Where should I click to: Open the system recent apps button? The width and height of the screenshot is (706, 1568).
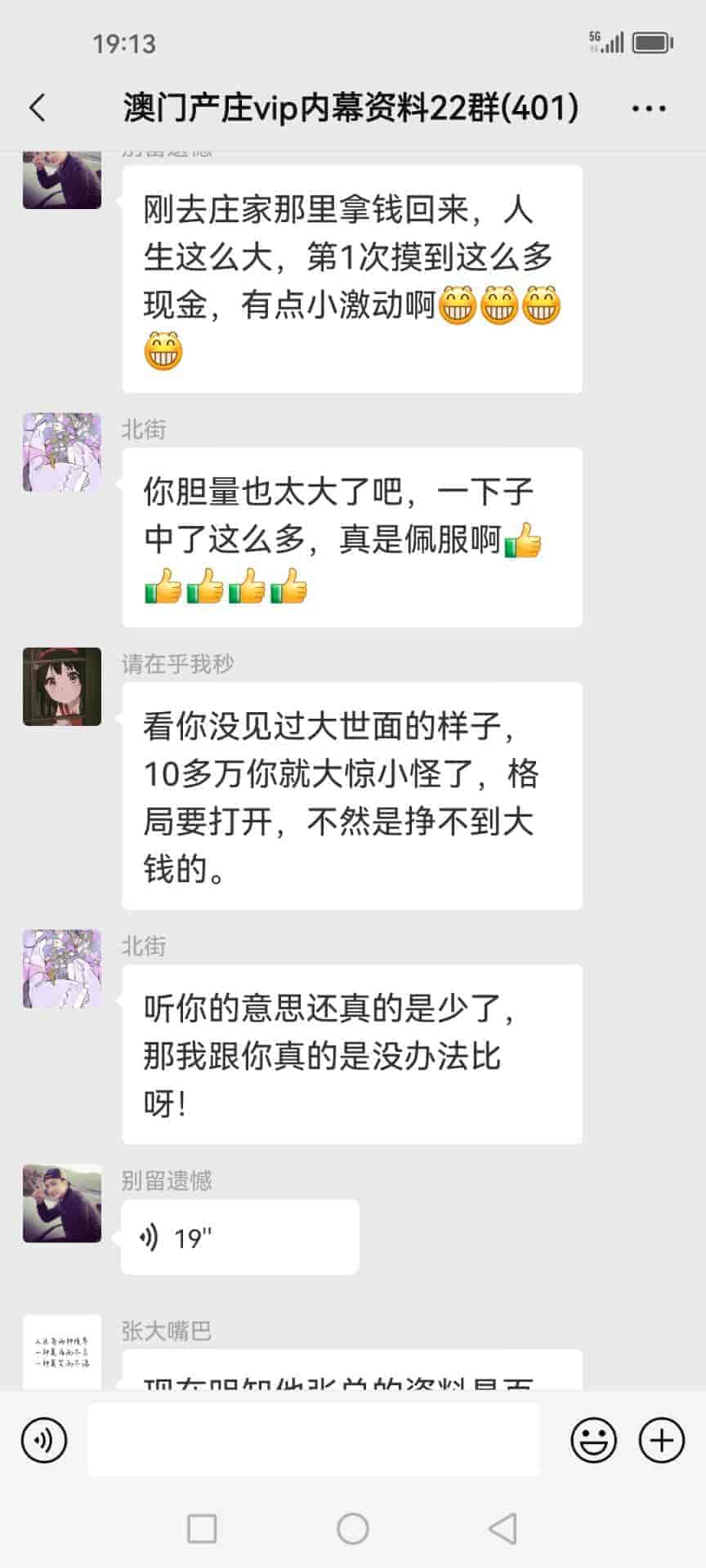coord(202,1529)
